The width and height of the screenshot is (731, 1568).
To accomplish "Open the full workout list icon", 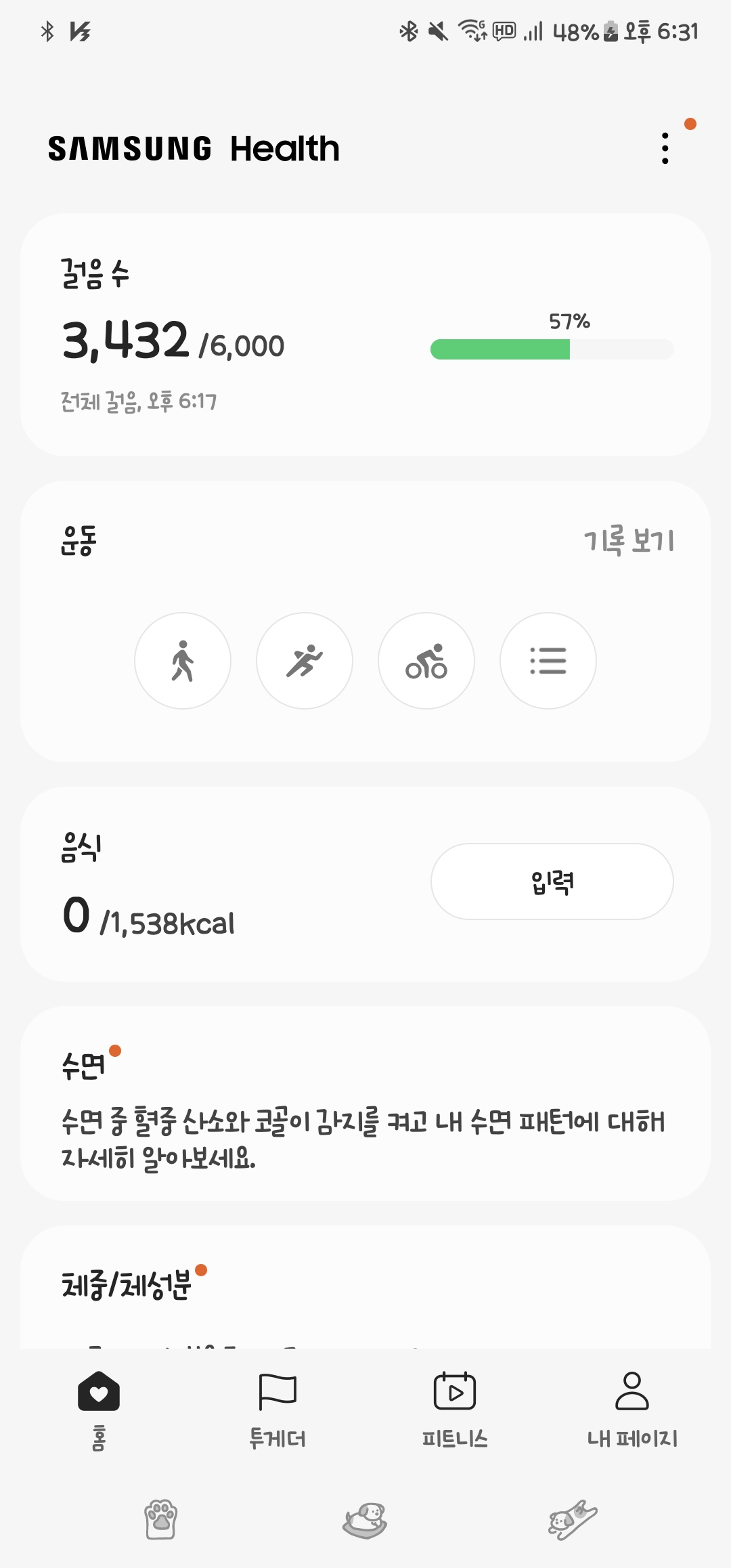I will pos(548,661).
